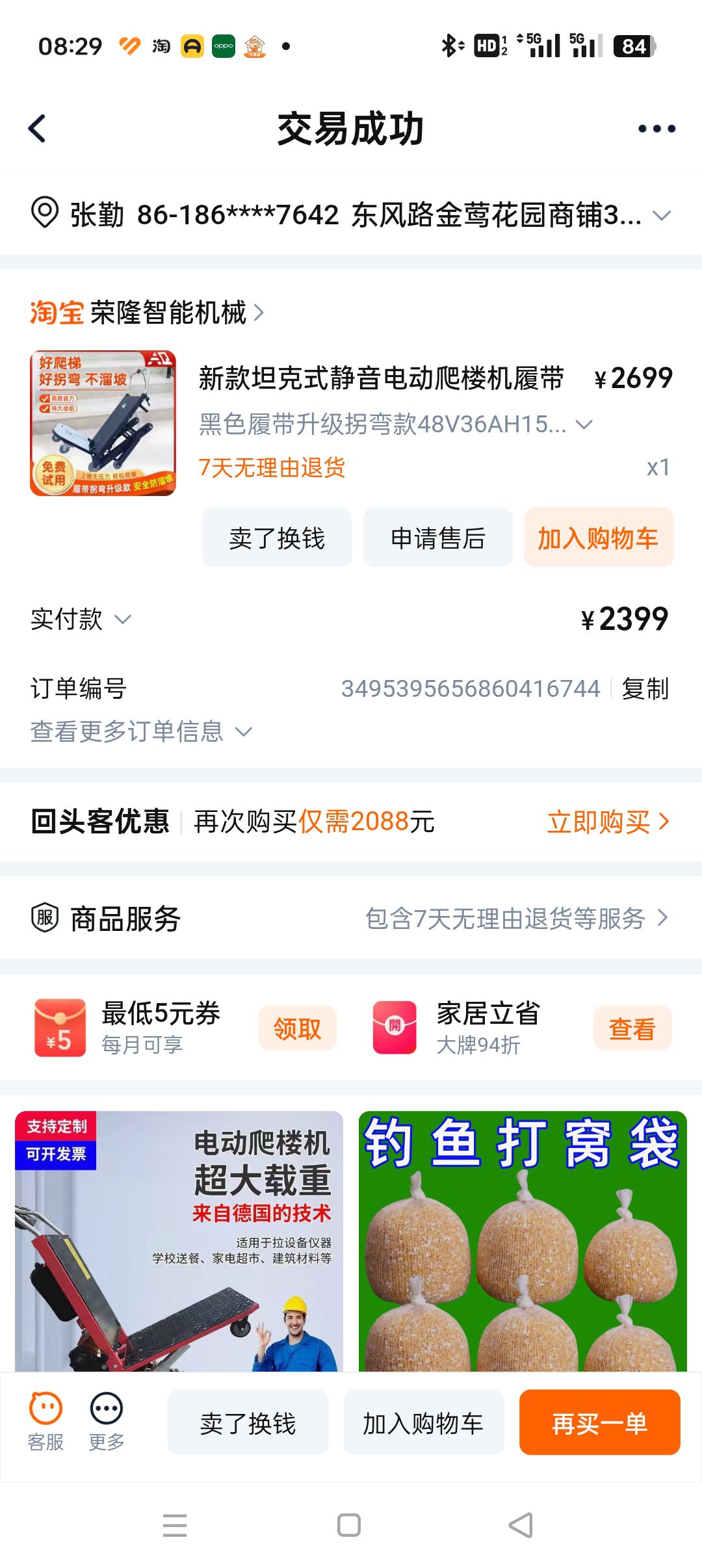Open the 钓鱼打窝袋 recommendation card
The image size is (702, 1568).
coord(523,1241)
